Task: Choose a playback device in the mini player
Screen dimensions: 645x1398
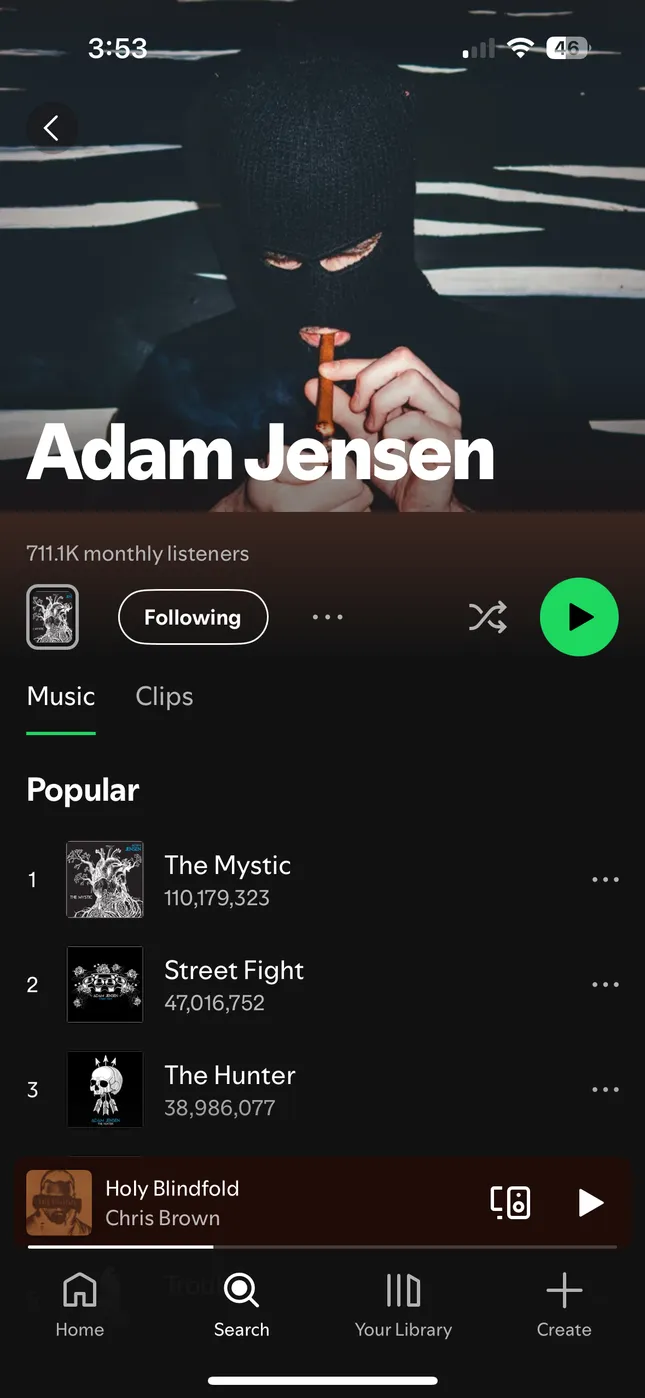Action: click(x=510, y=1202)
